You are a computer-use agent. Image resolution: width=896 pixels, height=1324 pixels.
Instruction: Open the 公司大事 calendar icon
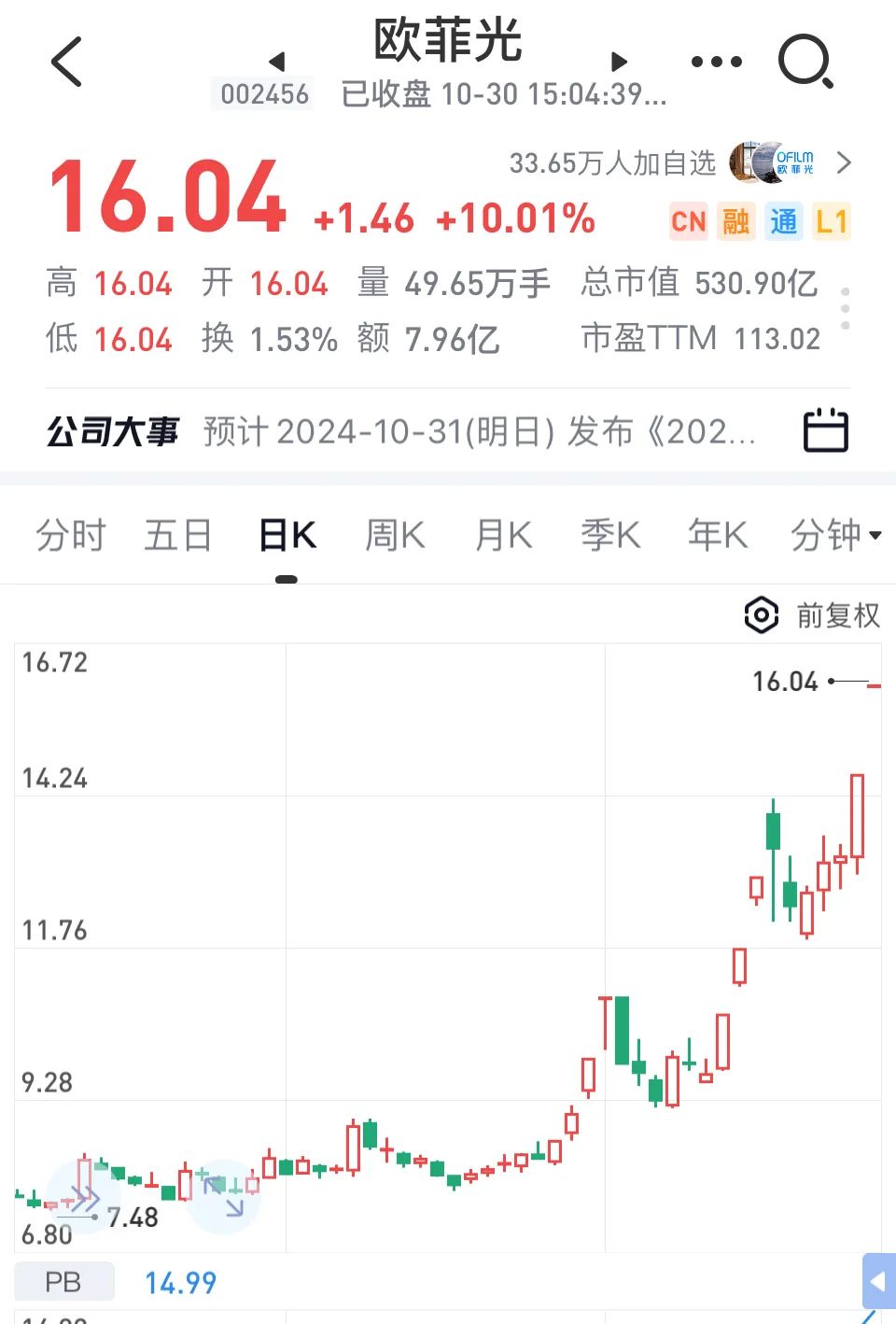point(826,430)
